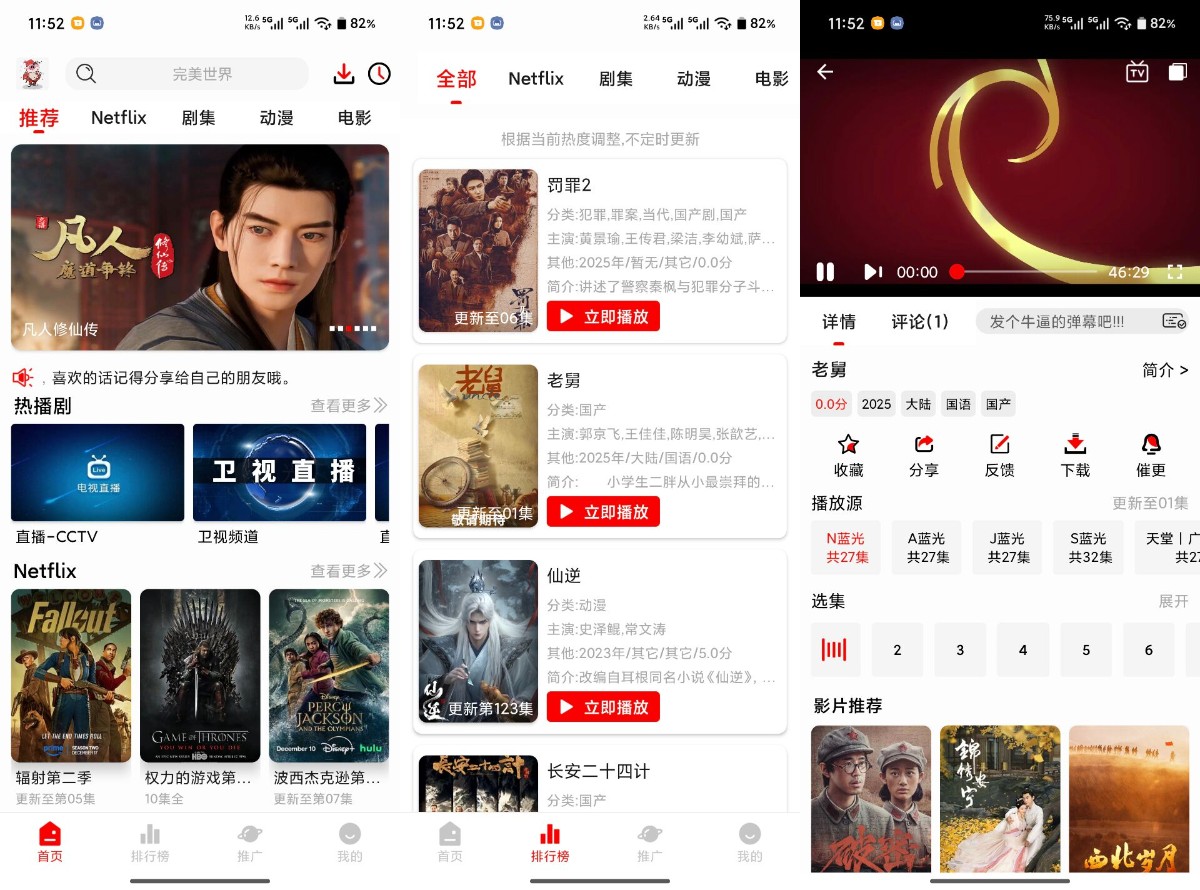
Task: Select episode 3 in 选集
Action: pos(960,650)
